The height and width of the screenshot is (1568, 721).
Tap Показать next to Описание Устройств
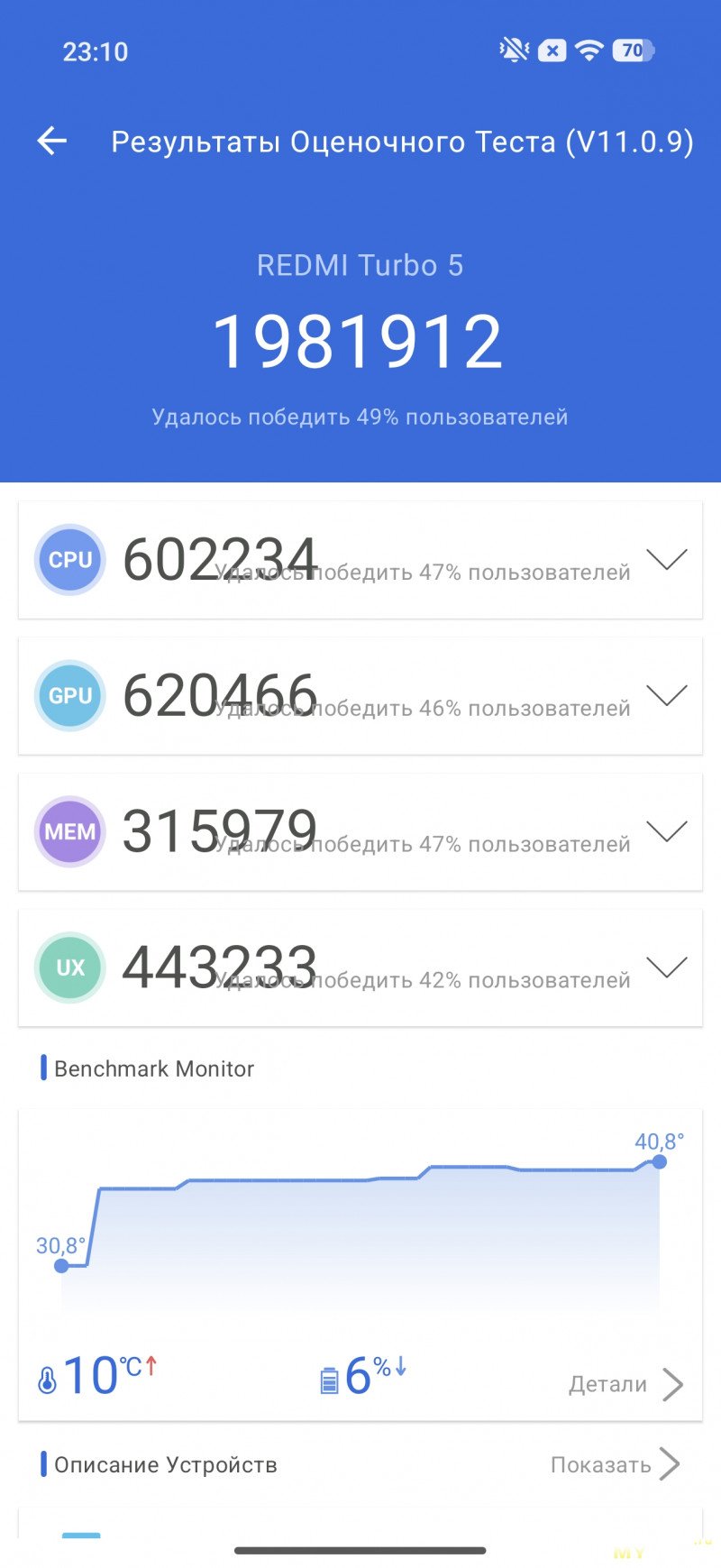615,1464
